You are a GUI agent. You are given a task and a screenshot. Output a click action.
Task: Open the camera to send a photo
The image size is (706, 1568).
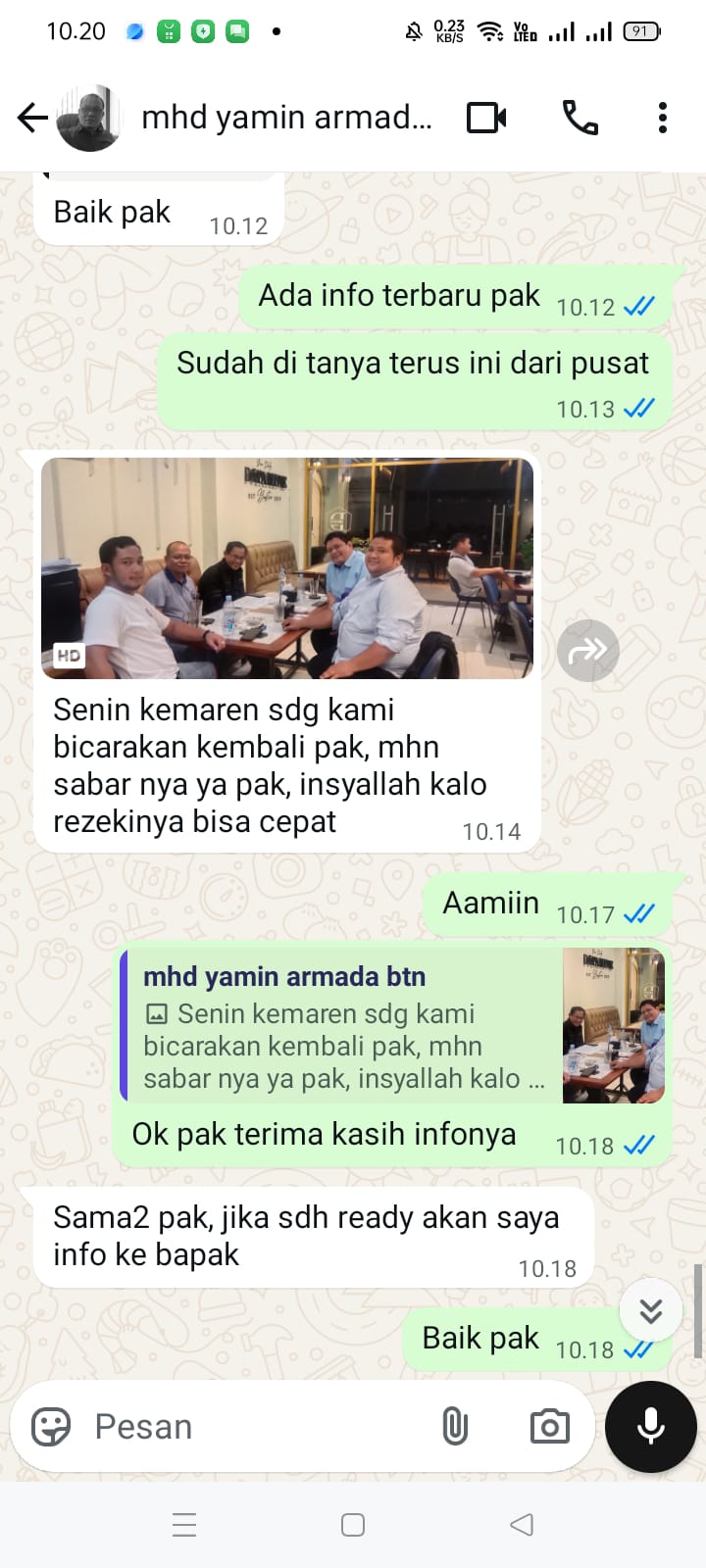tap(549, 1427)
